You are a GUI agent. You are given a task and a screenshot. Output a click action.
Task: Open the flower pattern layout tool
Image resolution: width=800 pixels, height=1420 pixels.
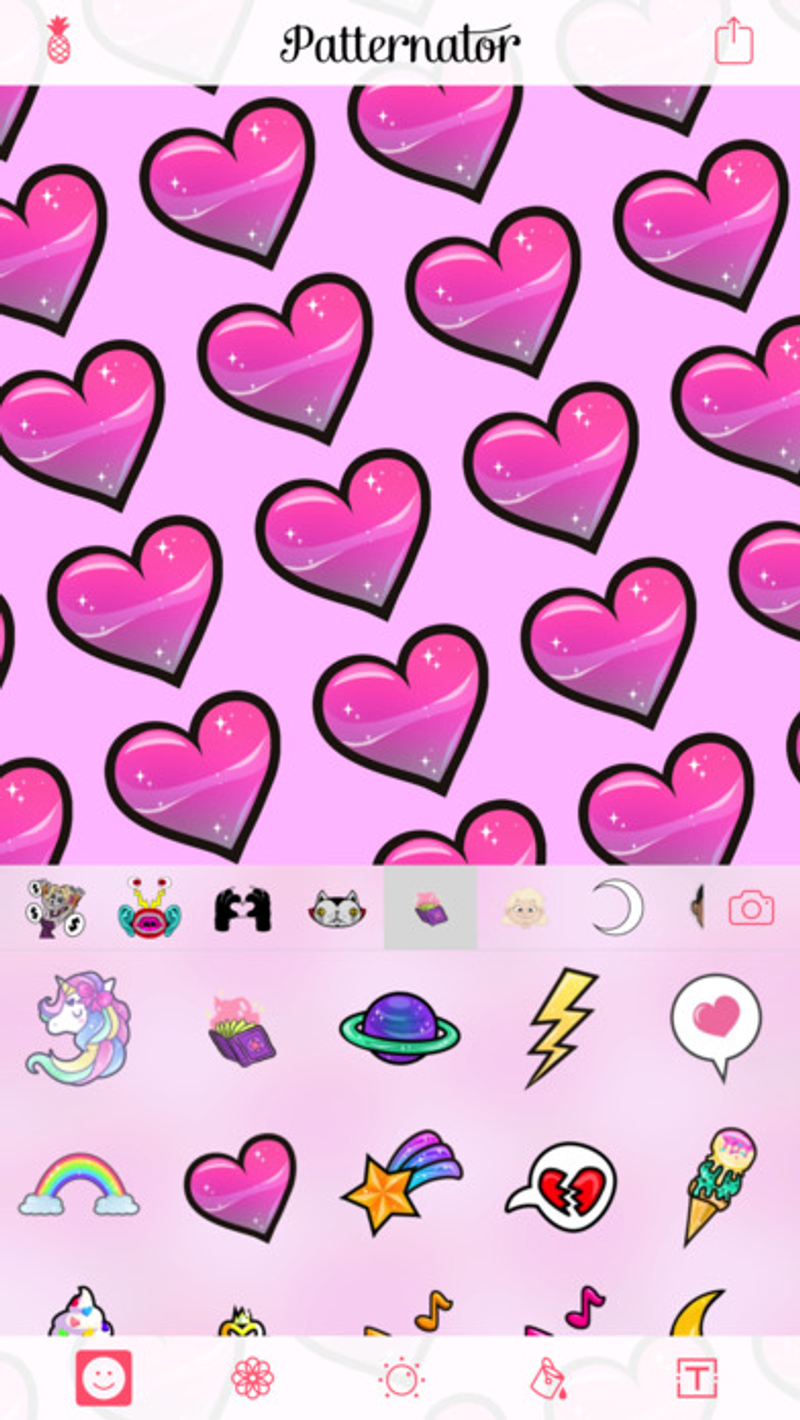click(253, 1379)
